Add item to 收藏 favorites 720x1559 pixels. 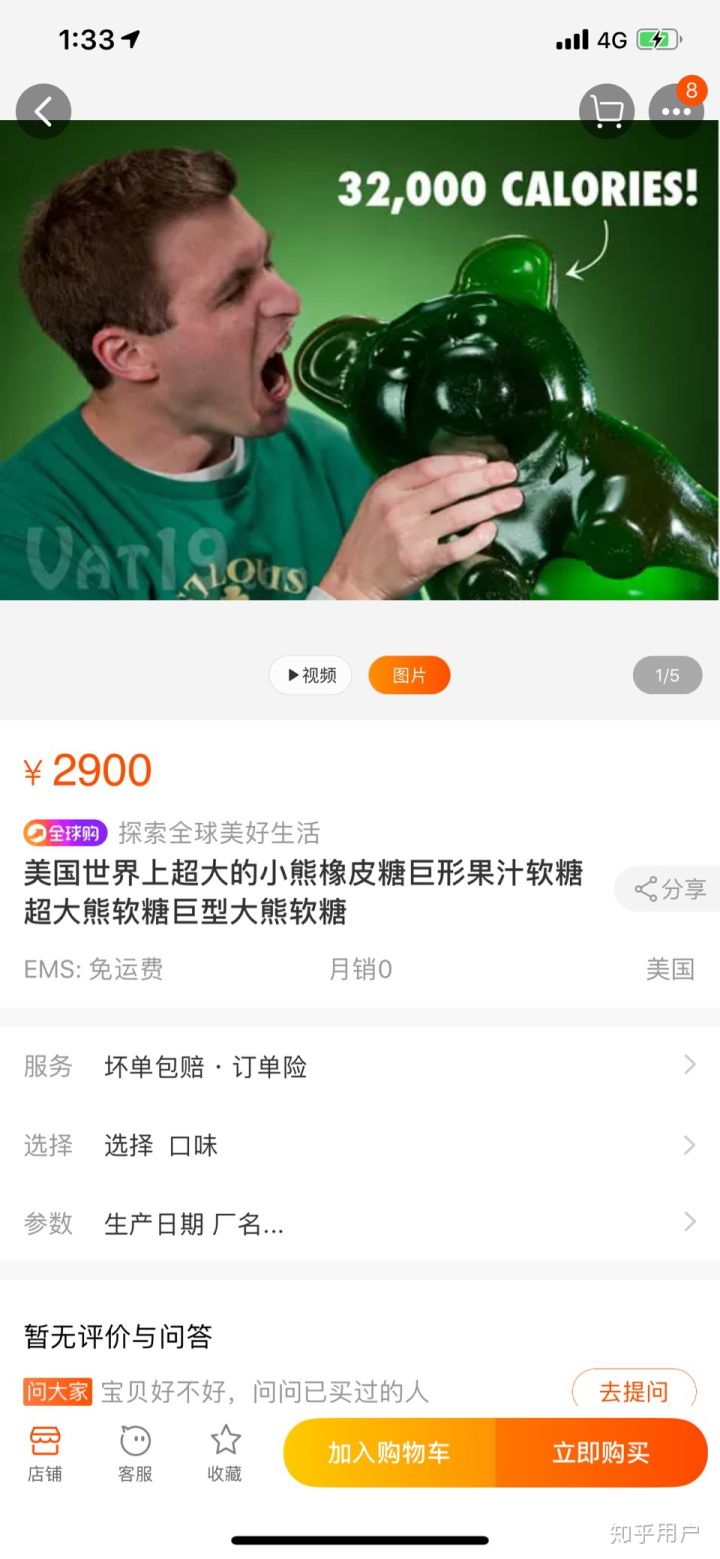tap(225, 1452)
